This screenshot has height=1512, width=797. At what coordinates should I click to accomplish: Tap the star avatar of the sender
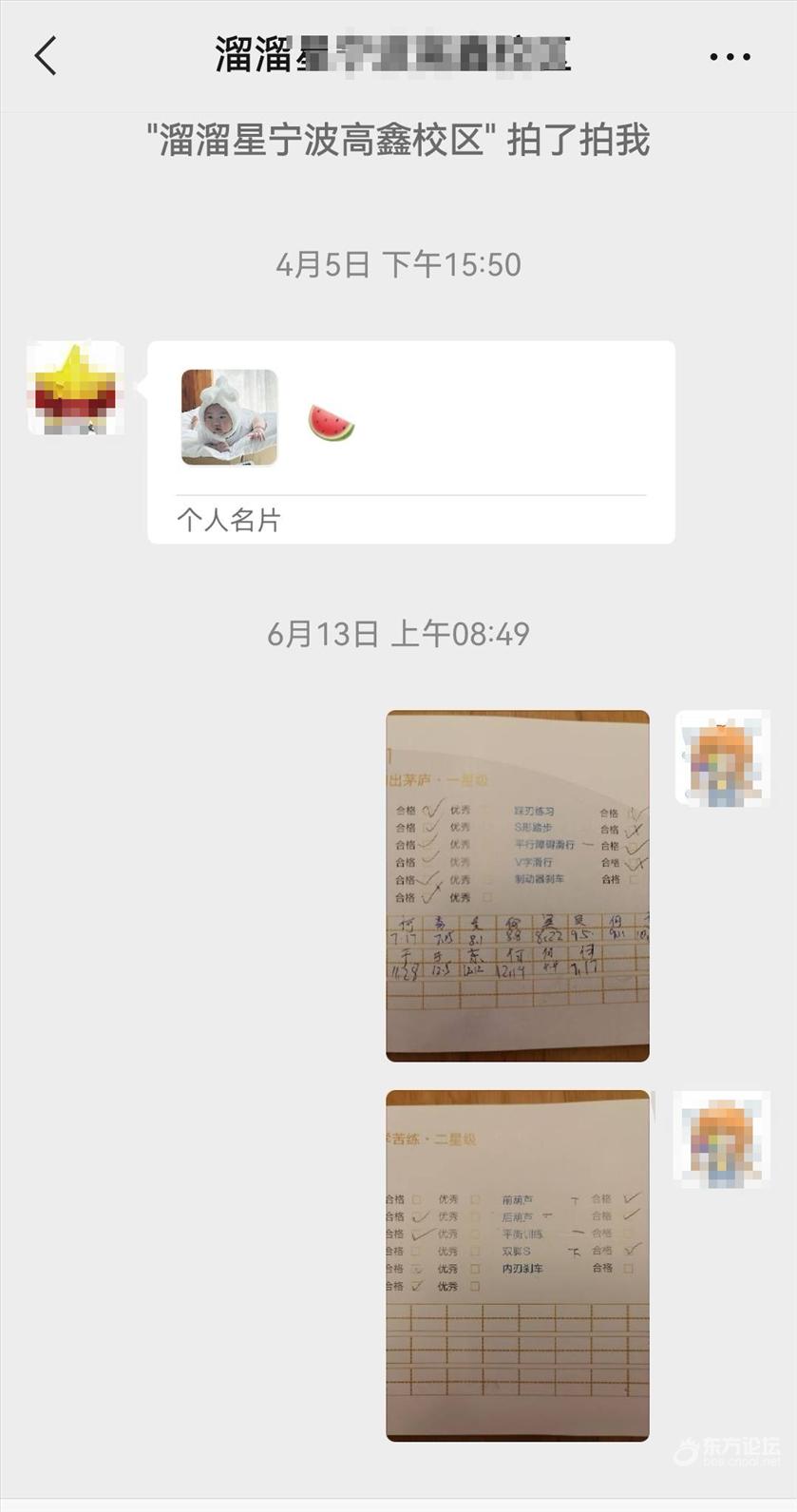[76, 388]
